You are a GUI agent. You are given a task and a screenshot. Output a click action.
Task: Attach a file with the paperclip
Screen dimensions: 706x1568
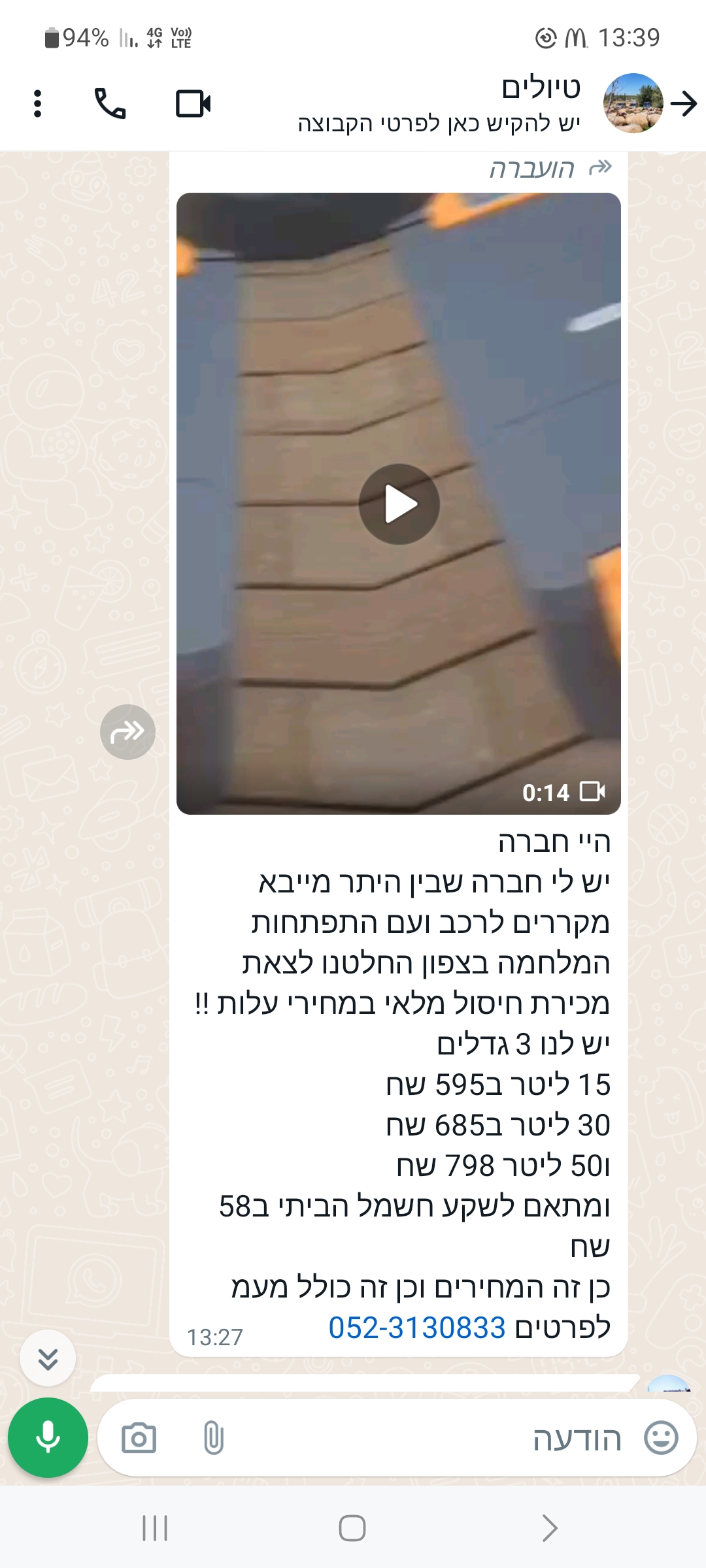coord(214,1438)
